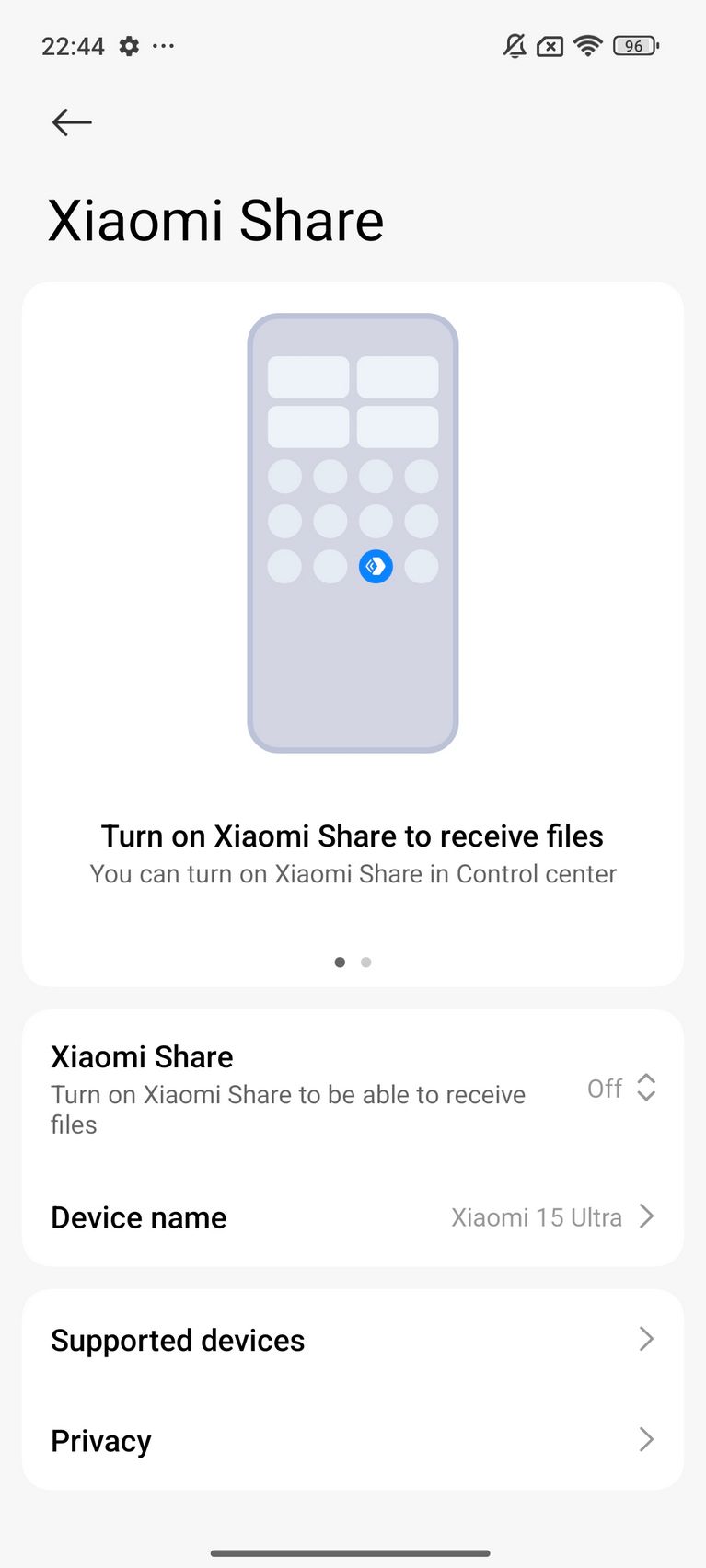The width and height of the screenshot is (706, 1568).
Task: Open Supported devices
Action: [353, 1340]
